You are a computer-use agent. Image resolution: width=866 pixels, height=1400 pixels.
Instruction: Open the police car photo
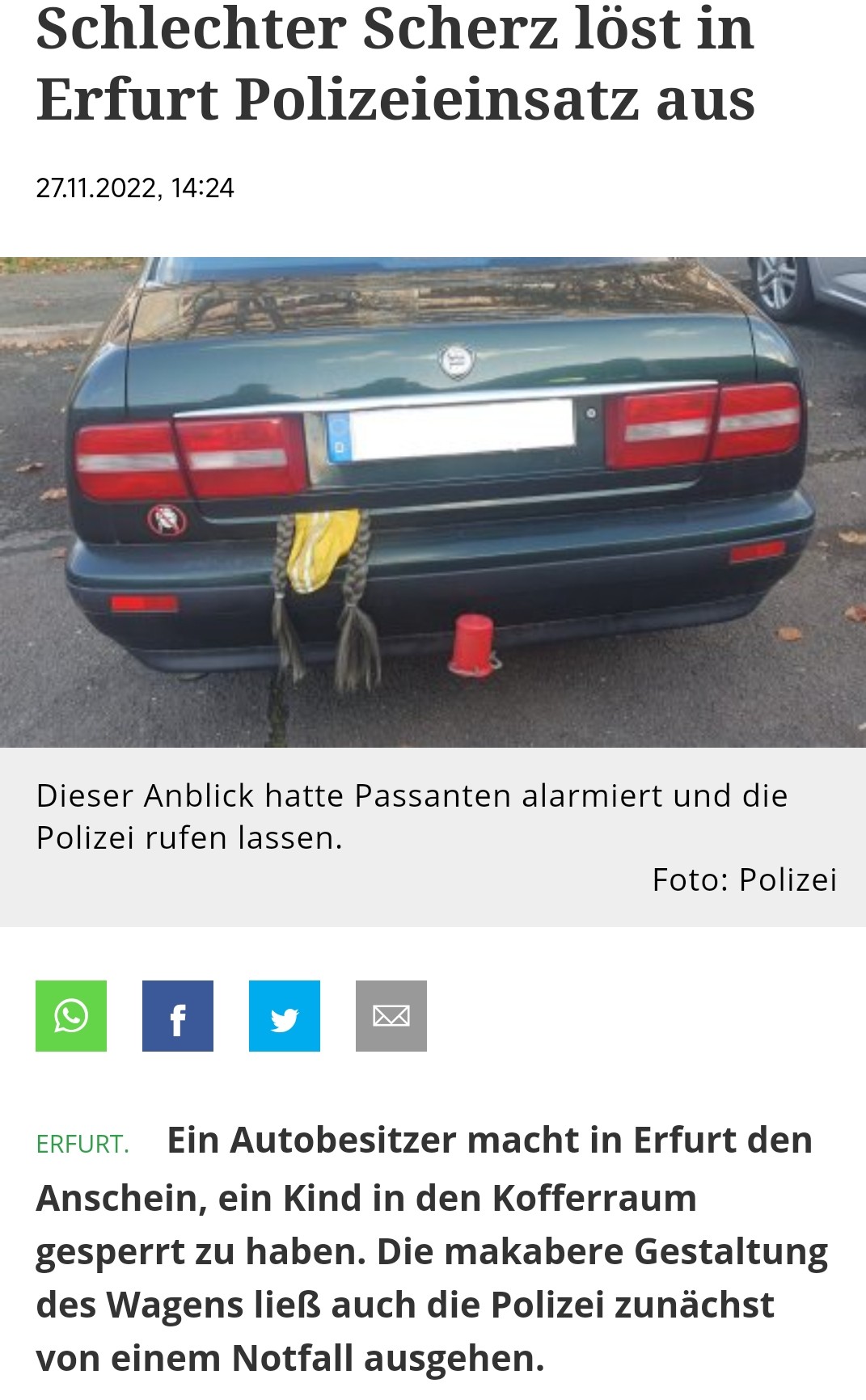point(433,502)
